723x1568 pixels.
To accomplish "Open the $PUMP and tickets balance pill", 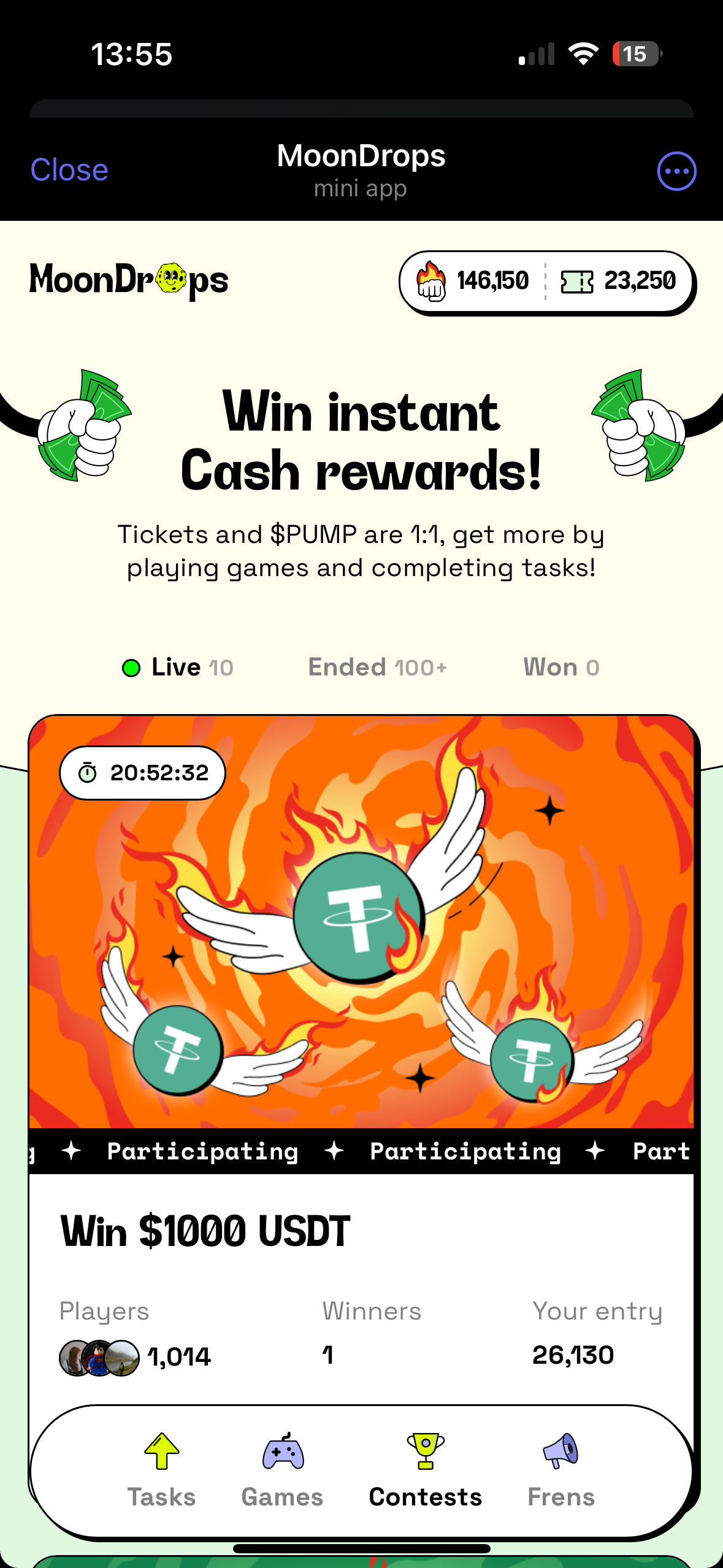I will coord(546,282).
